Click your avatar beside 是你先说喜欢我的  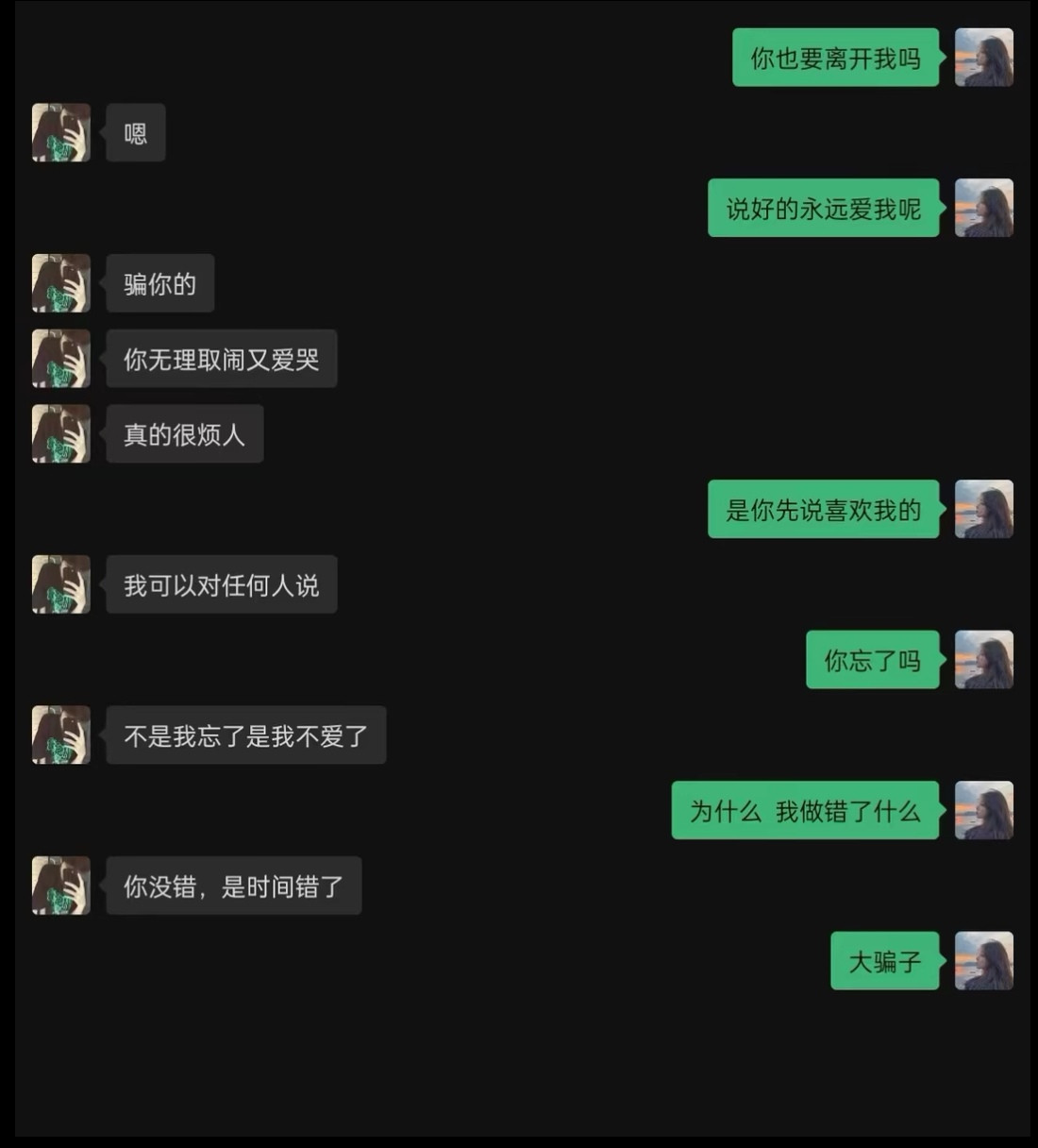[x=984, y=509]
